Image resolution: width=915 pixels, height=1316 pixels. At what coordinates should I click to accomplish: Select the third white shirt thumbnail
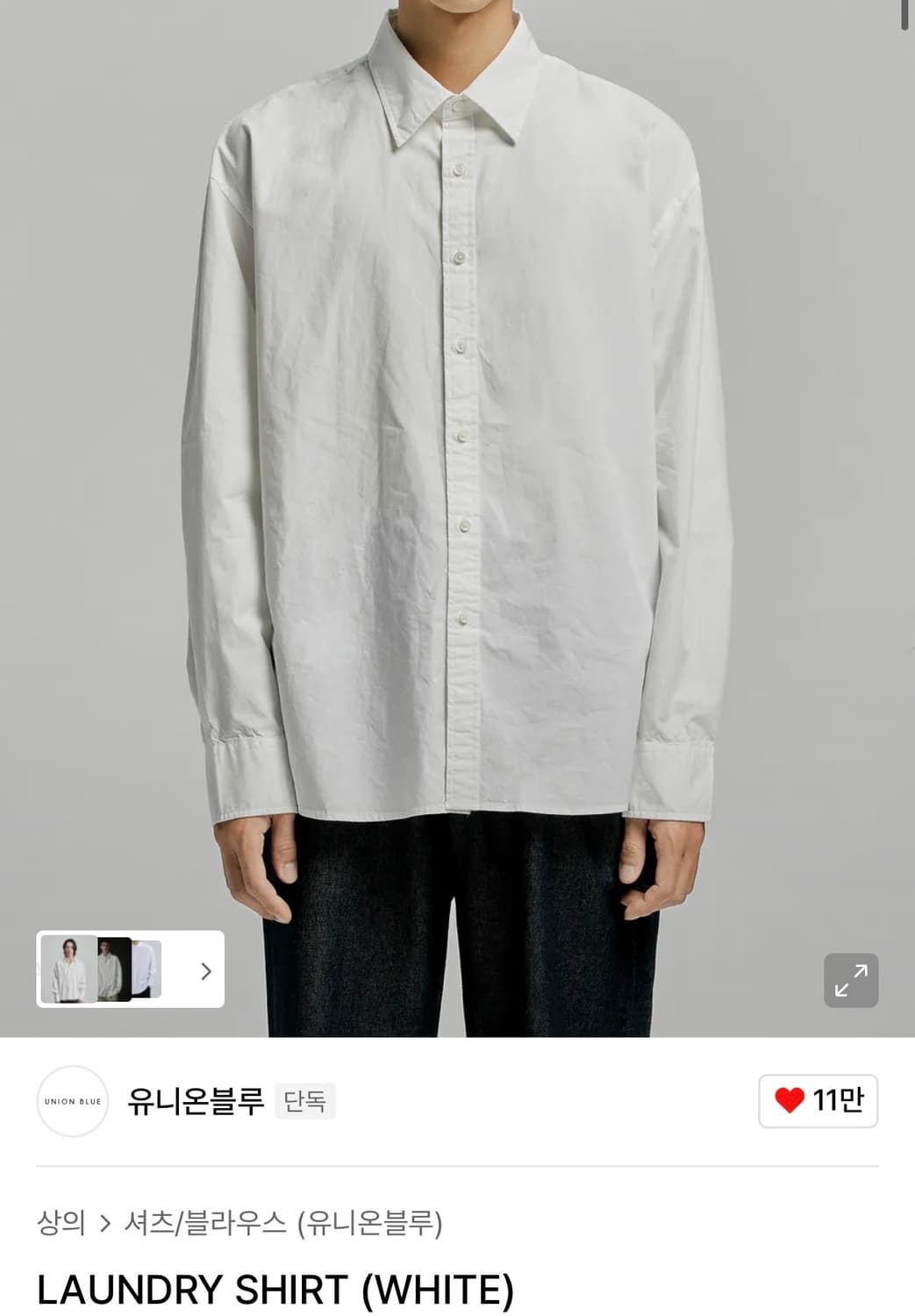(145, 971)
